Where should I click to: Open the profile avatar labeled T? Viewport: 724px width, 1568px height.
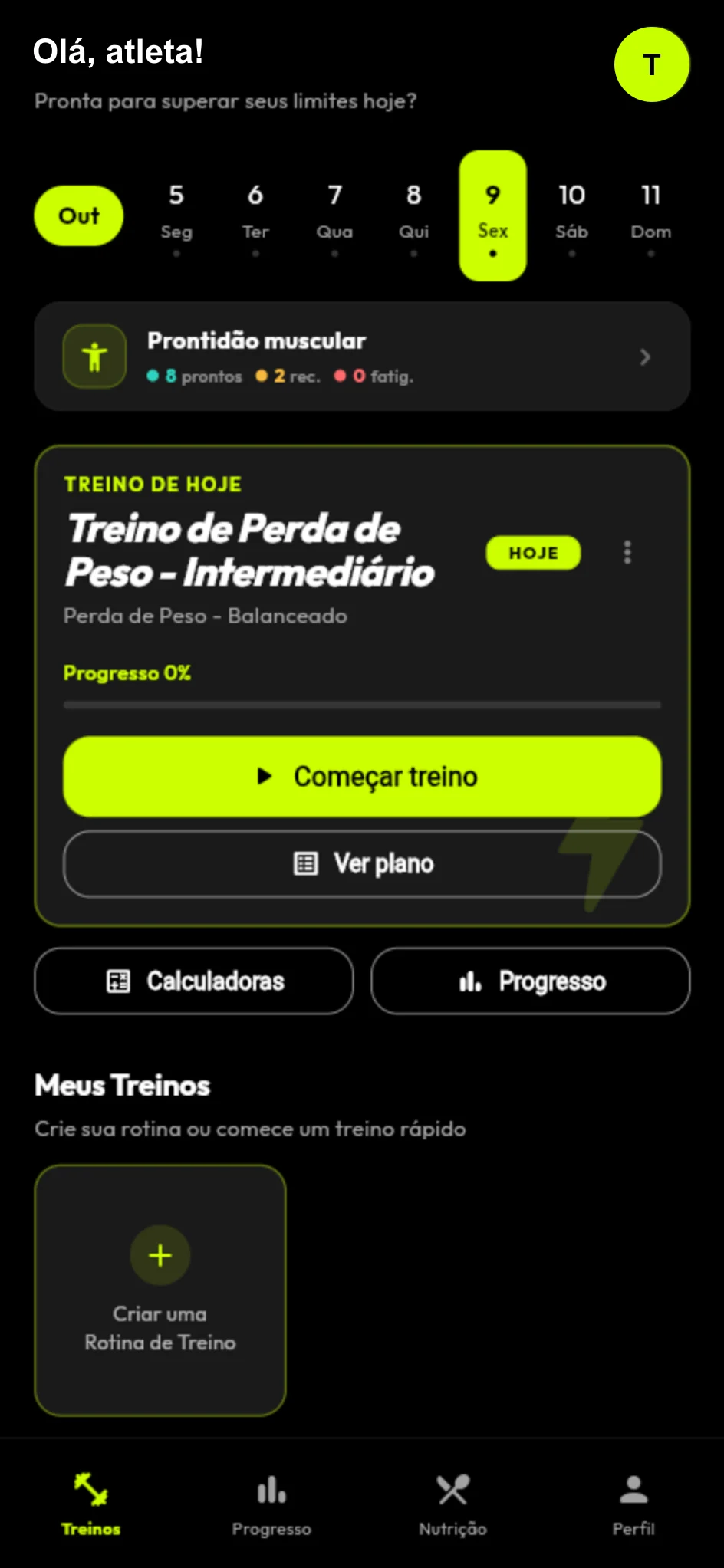(652, 64)
